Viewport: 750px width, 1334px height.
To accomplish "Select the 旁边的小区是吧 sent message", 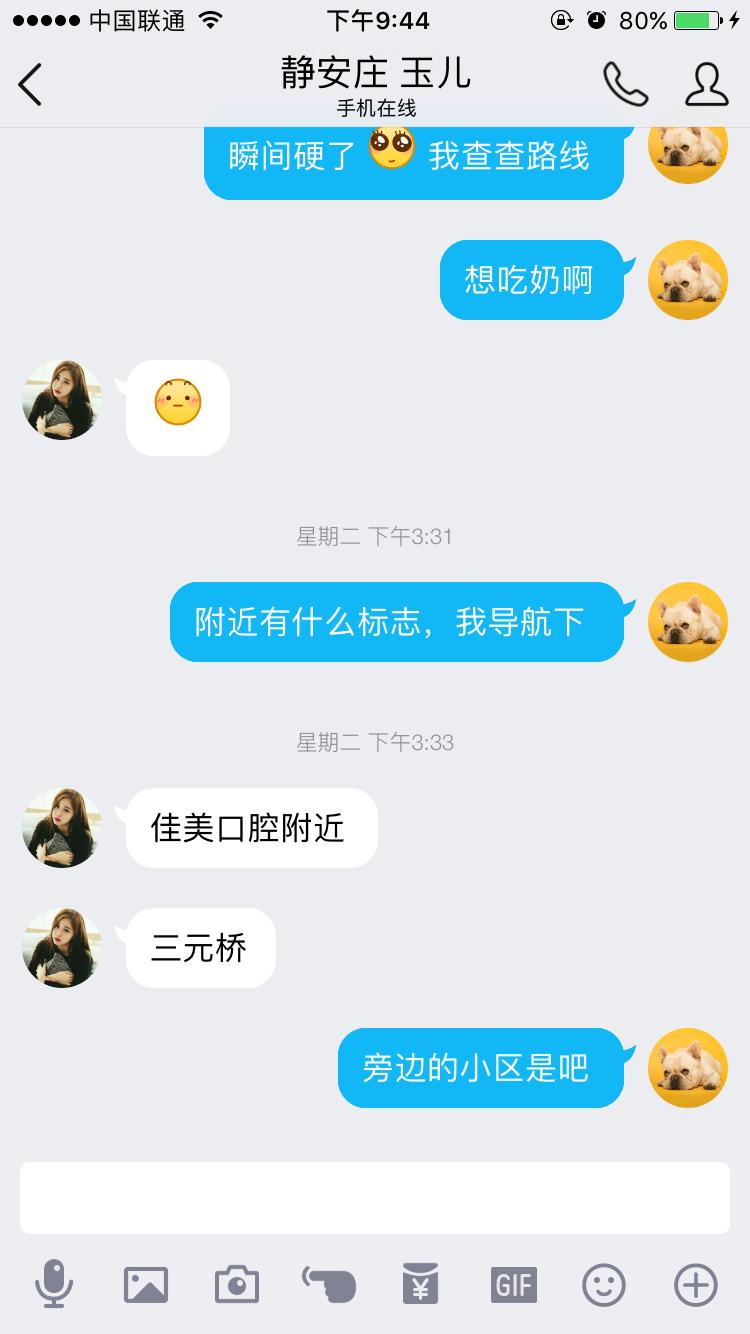I will 481,1068.
